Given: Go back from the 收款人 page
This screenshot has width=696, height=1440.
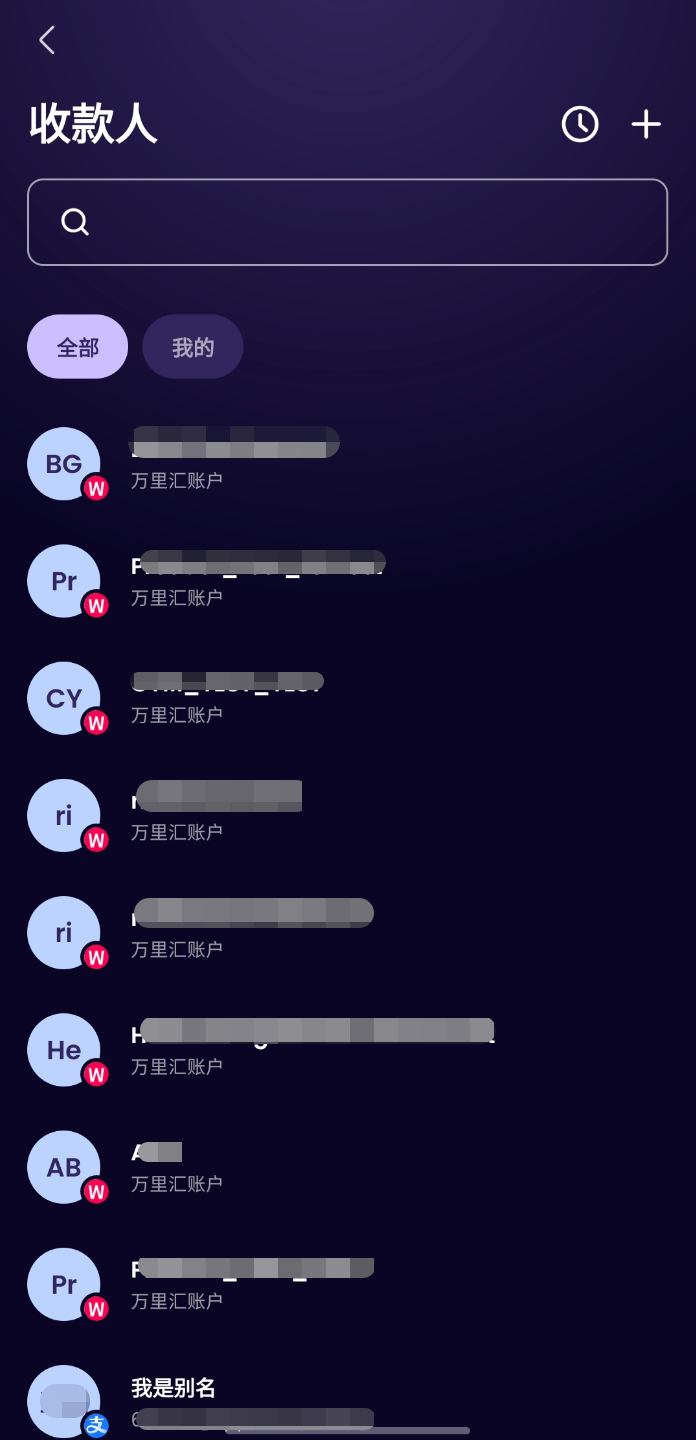Looking at the screenshot, I should (x=46, y=40).
